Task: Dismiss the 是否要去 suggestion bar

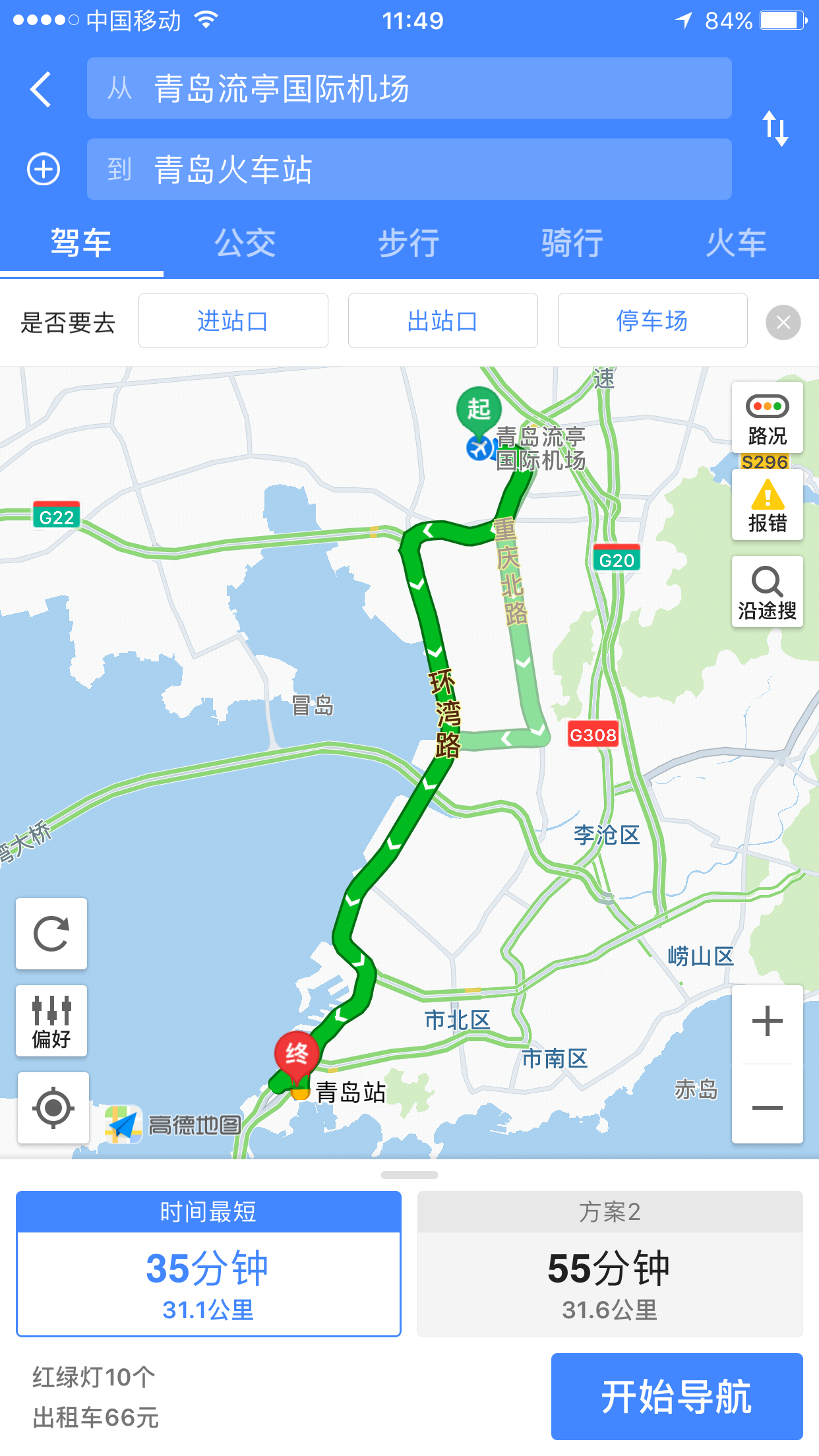Action: (783, 321)
